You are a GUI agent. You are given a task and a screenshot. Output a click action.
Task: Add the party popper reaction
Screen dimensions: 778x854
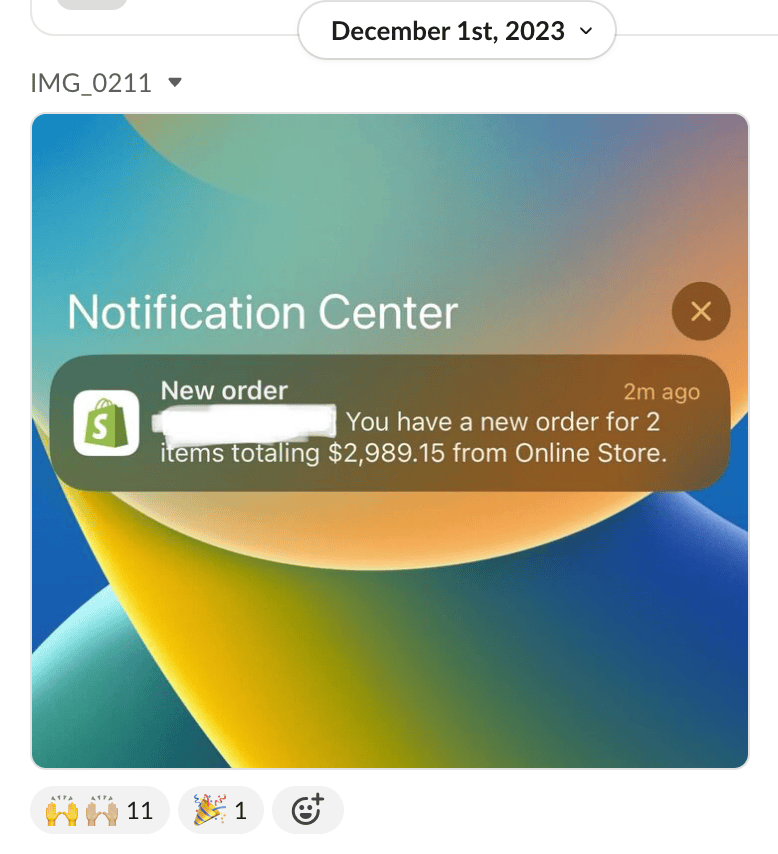pos(220,810)
